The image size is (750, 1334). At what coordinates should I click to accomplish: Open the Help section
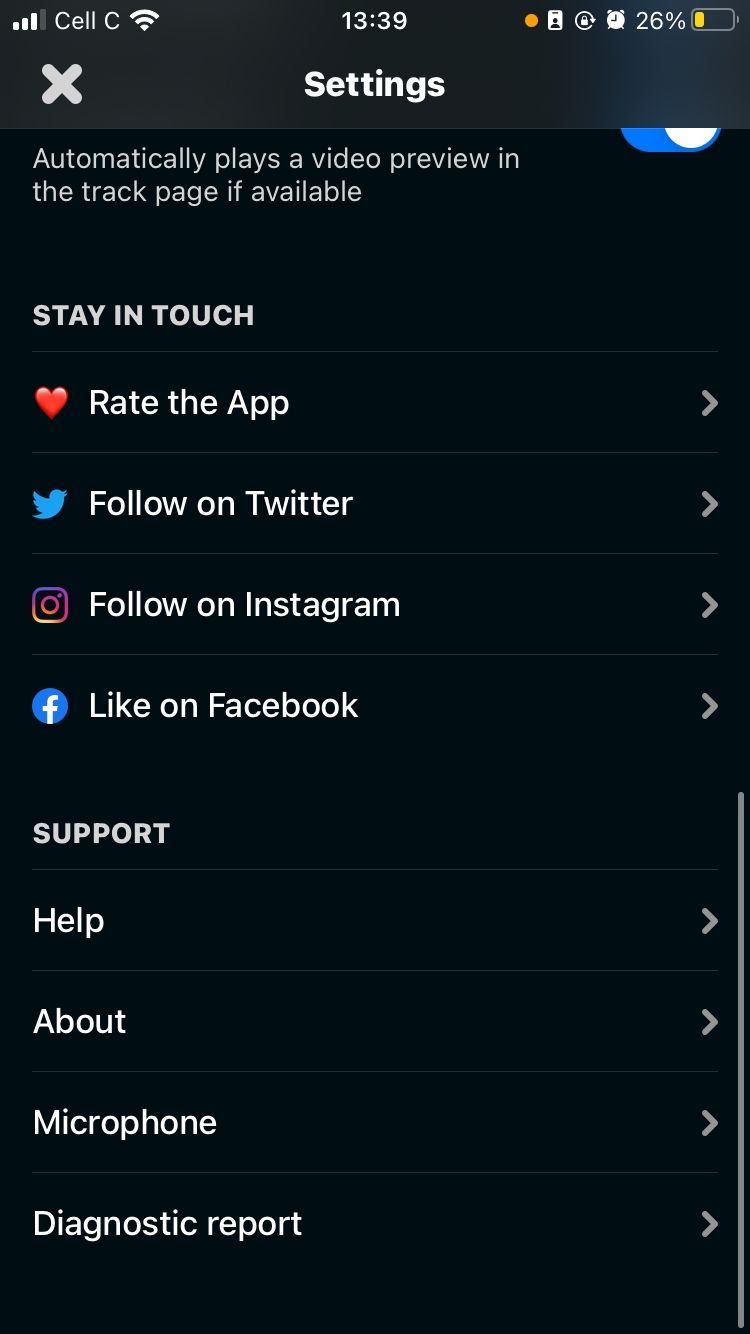point(374,921)
